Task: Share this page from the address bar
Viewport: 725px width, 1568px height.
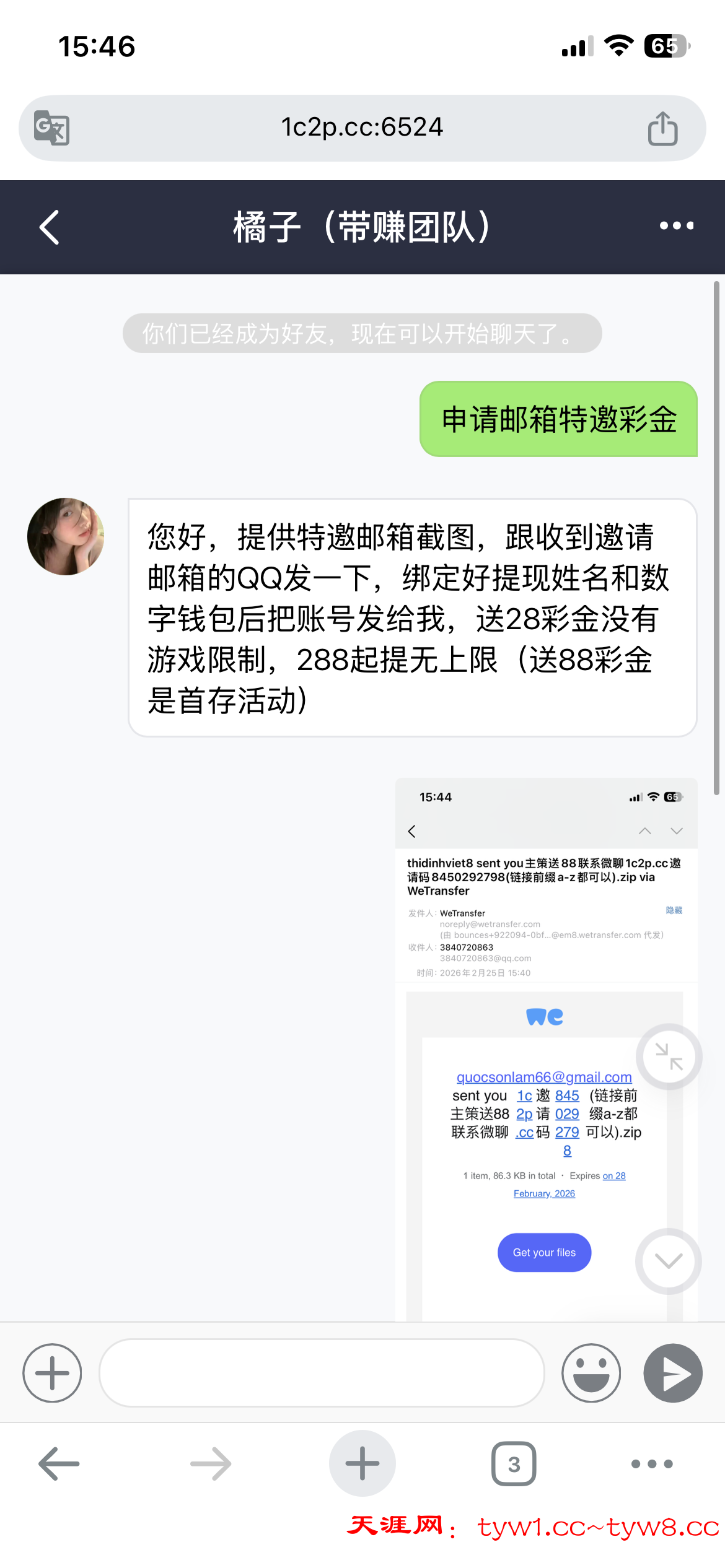Action: click(662, 128)
